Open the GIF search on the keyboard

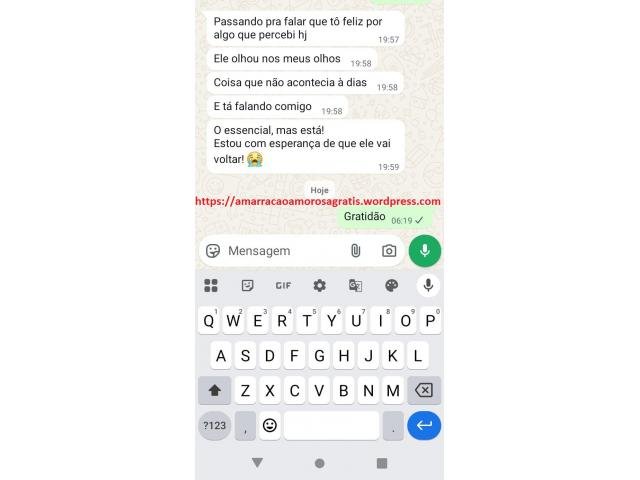pyautogui.click(x=283, y=286)
